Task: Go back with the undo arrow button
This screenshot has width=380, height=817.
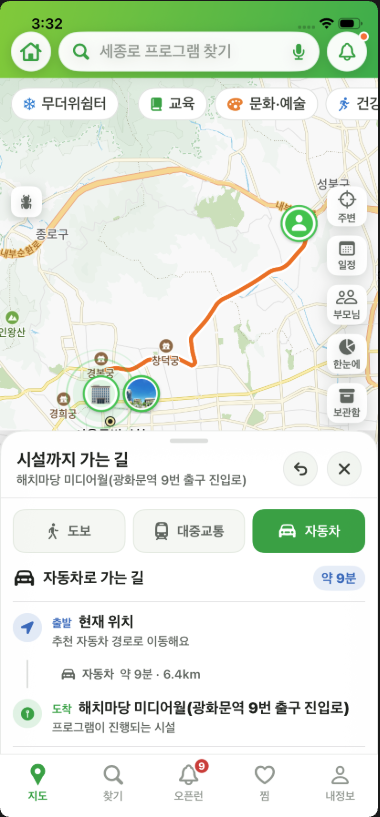Action: tap(300, 469)
